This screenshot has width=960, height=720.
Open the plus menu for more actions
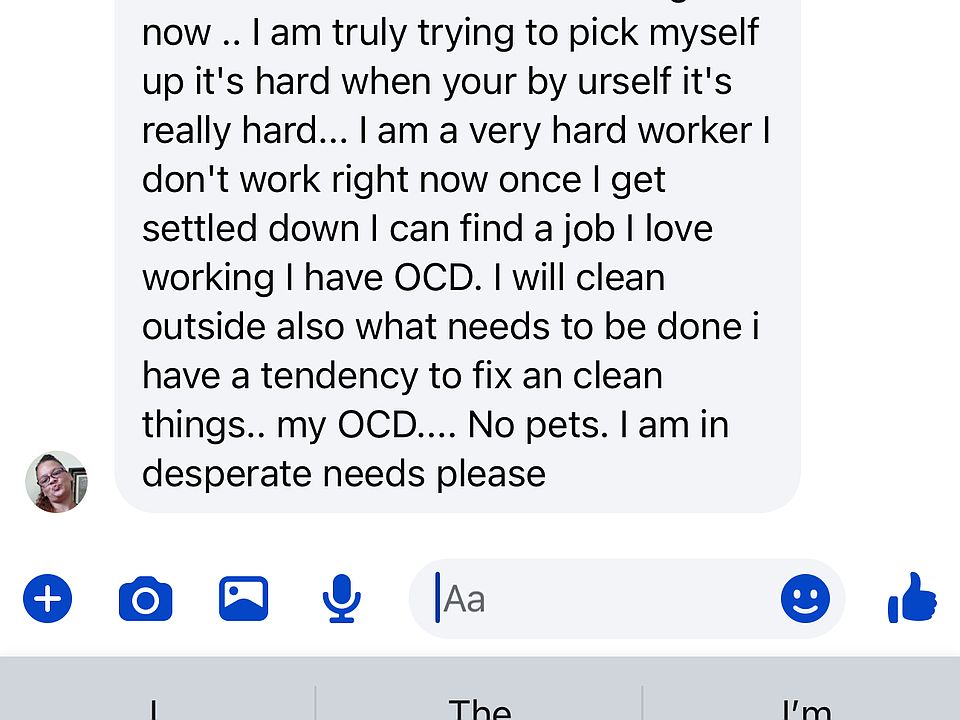click(x=48, y=600)
